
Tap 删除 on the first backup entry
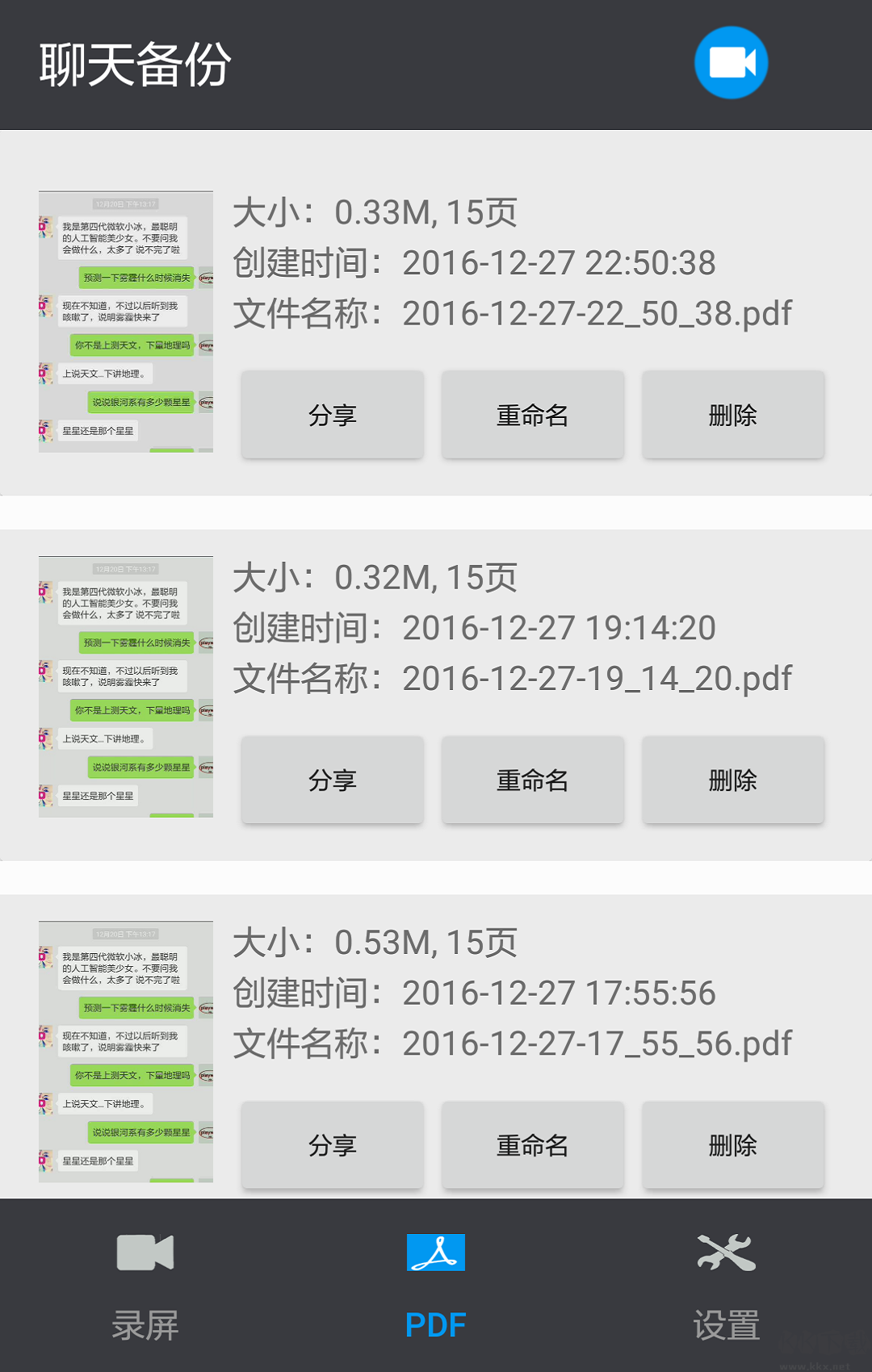pyautogui.click(x=732, y=414)
